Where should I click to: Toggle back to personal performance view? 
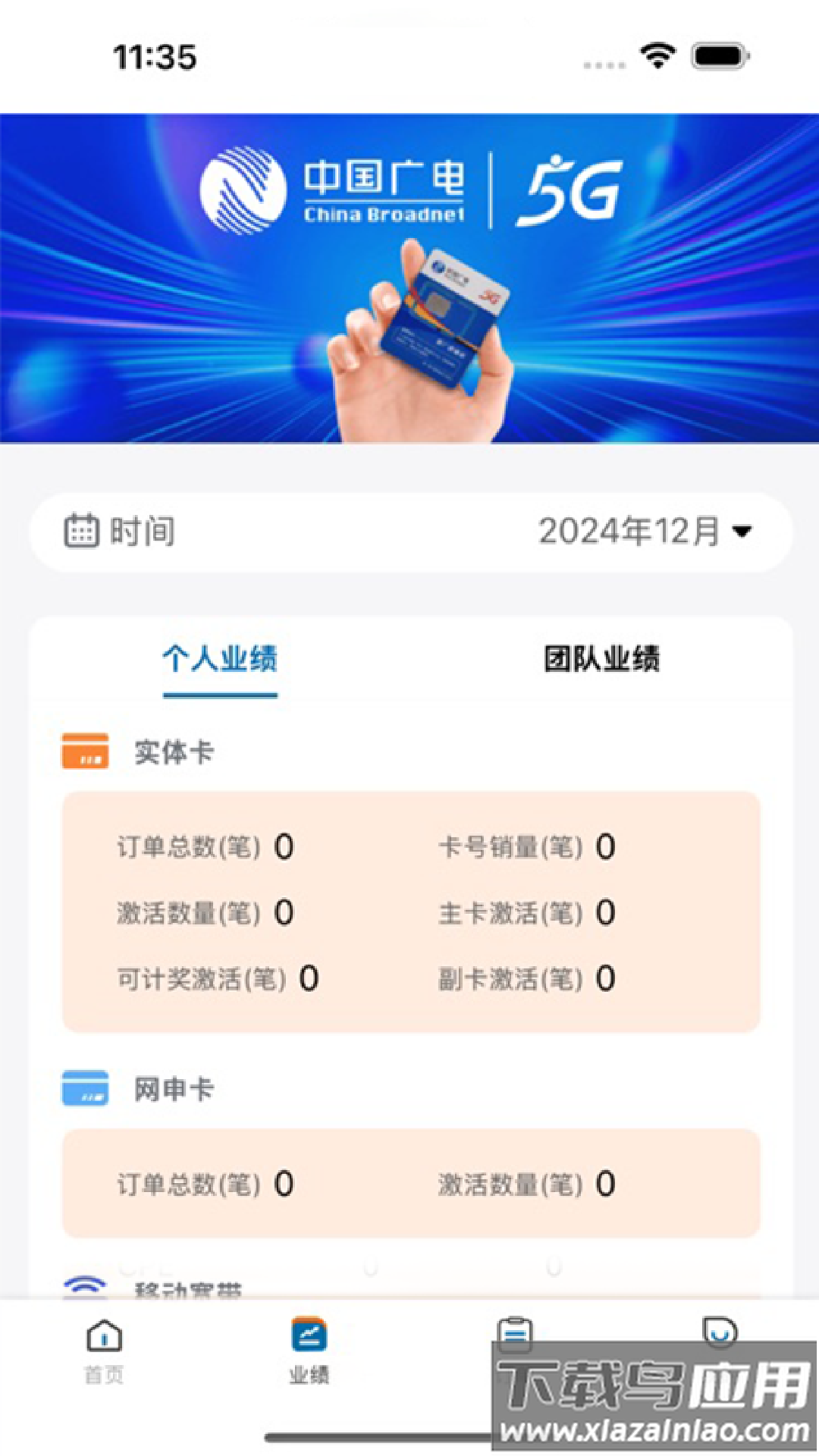point(220,660)
